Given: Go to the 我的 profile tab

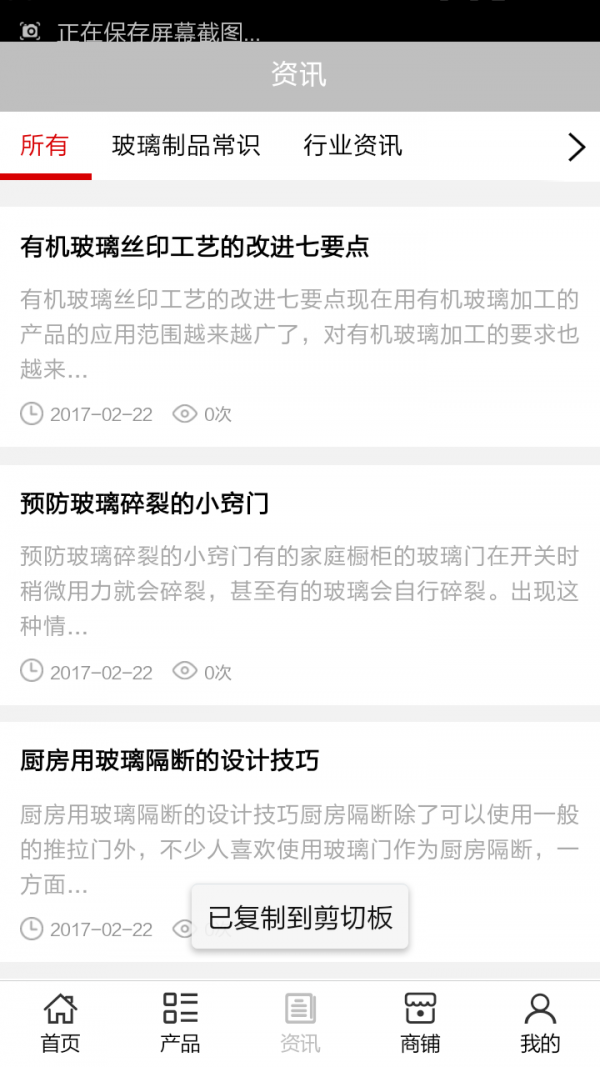Looking at the screenshot, I should (x=540, y=1022).
